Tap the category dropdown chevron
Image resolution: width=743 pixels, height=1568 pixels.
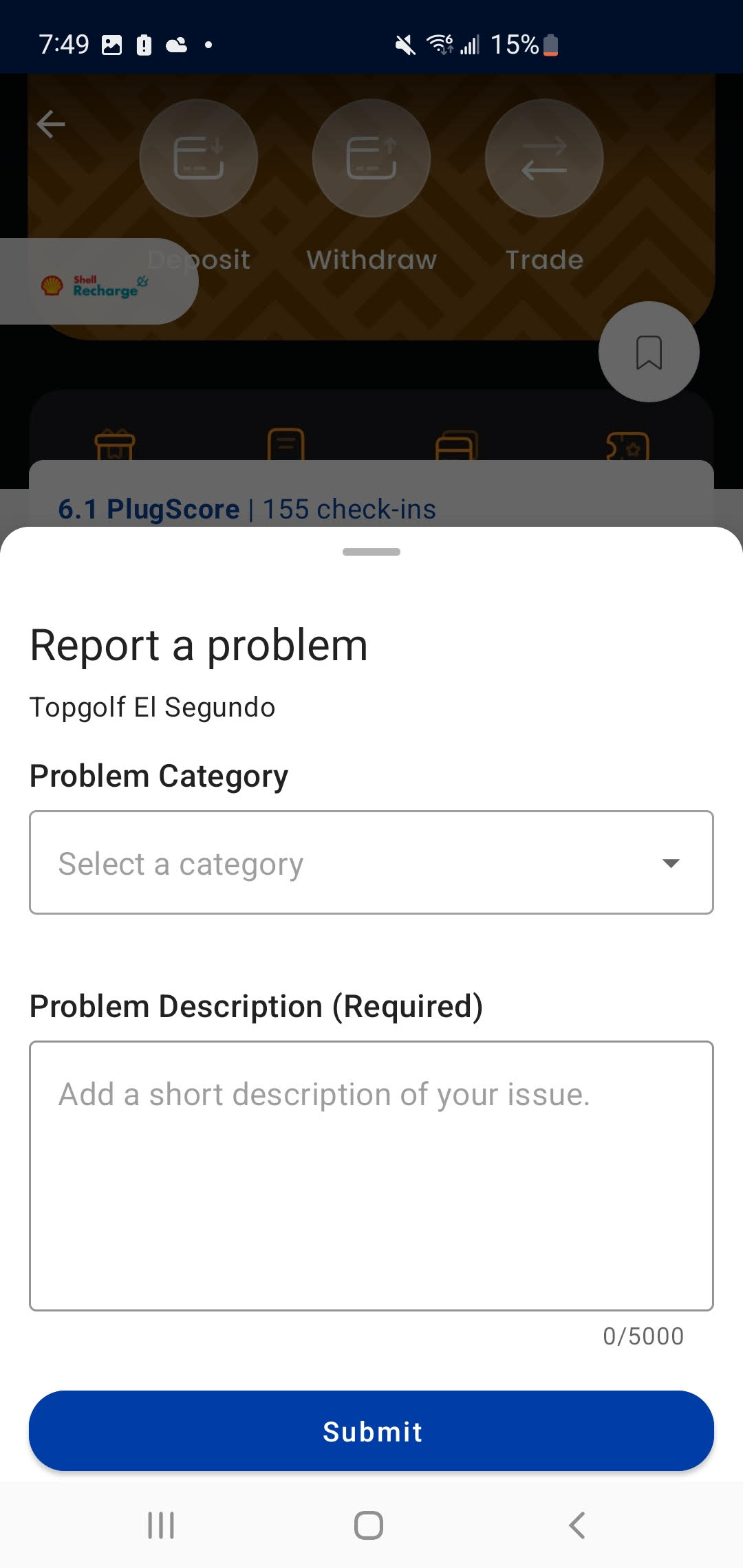pos(671,863)
